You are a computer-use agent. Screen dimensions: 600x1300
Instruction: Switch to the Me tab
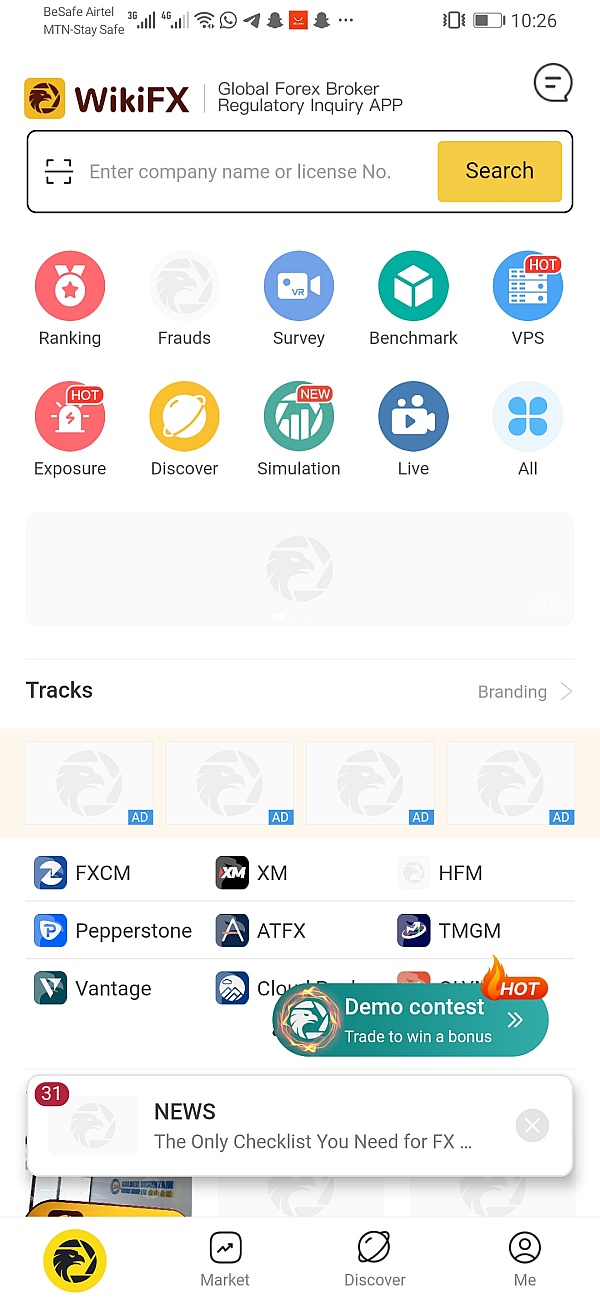click(524, 1258)
